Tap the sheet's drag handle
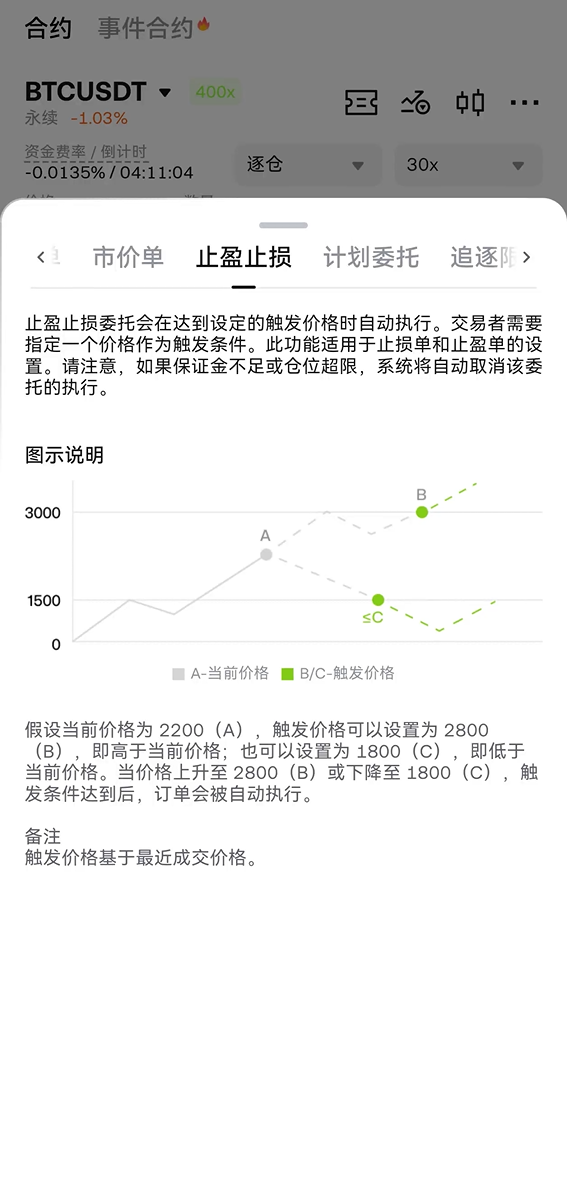The image size is (567, 1186). 284,225
